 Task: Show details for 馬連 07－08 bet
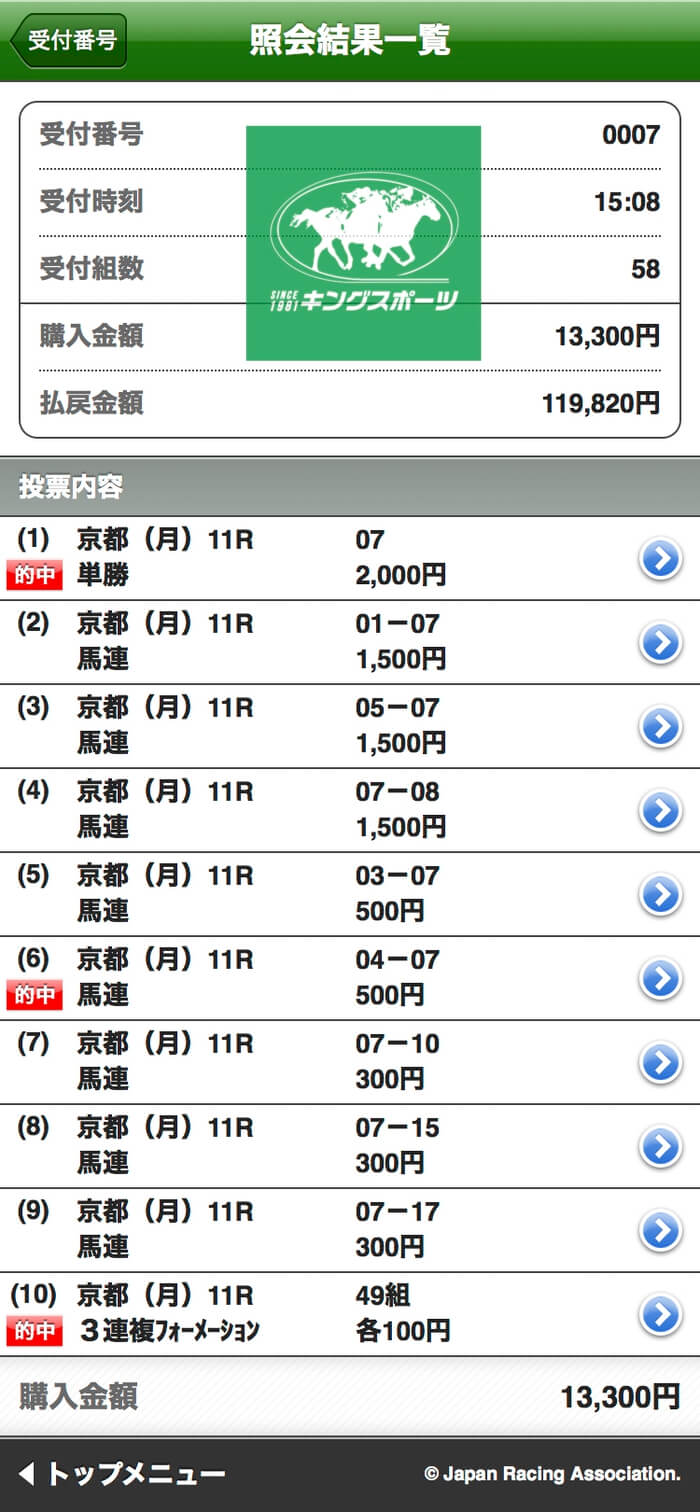click(x=660, y=810)
